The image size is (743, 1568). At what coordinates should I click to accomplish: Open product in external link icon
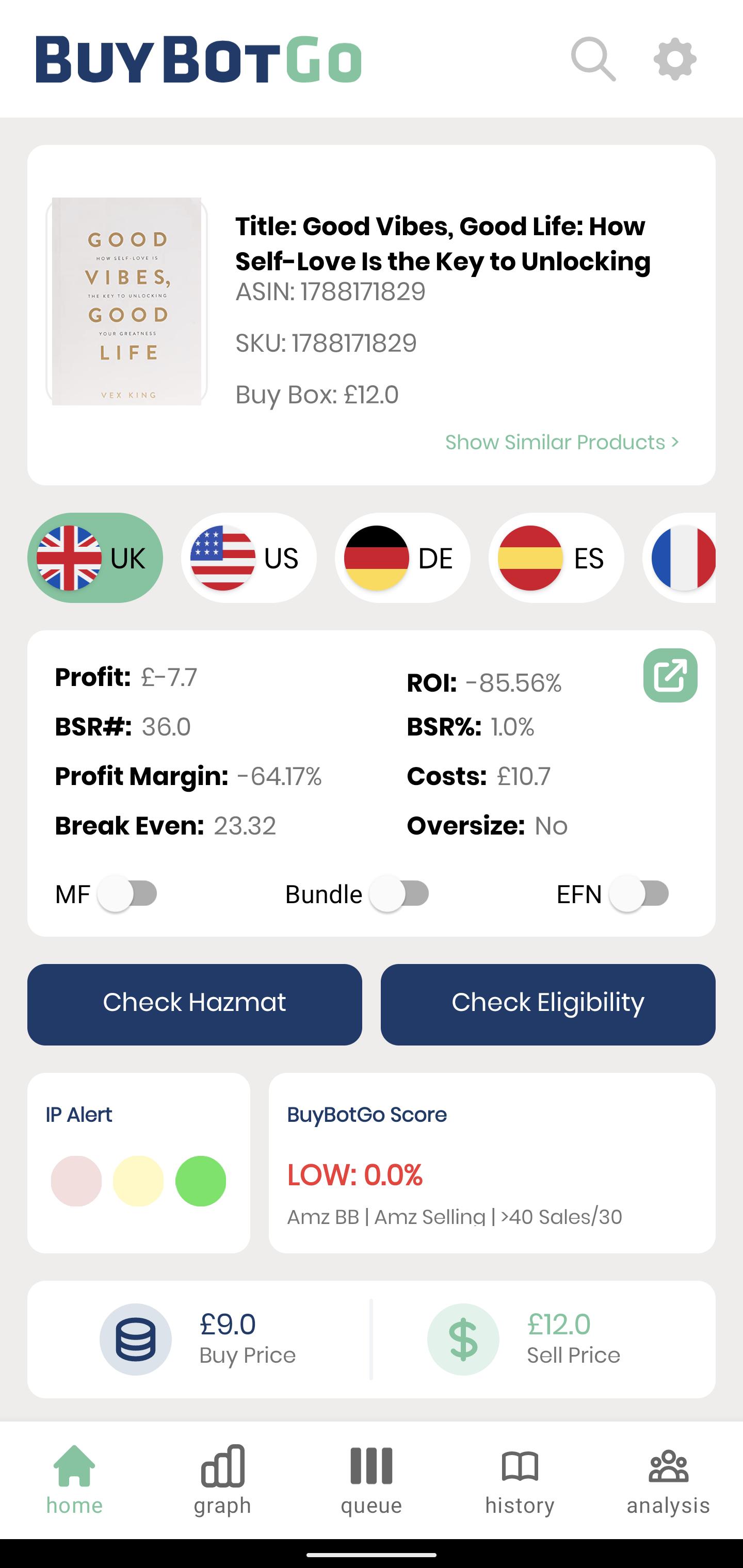[x=670, y=675]
